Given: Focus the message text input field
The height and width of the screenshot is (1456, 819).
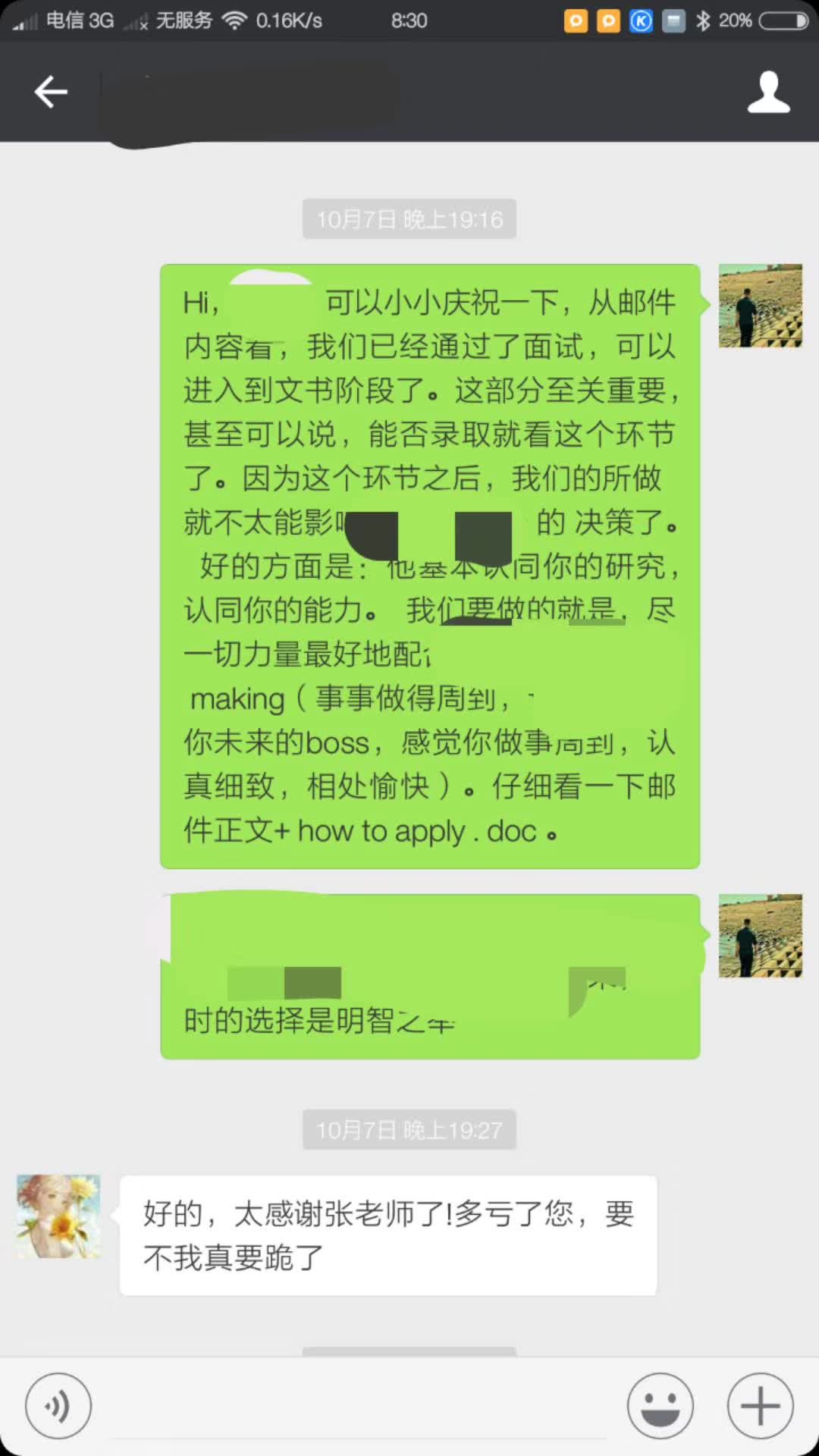Looking at the screenshot, I should (360, 1407).
